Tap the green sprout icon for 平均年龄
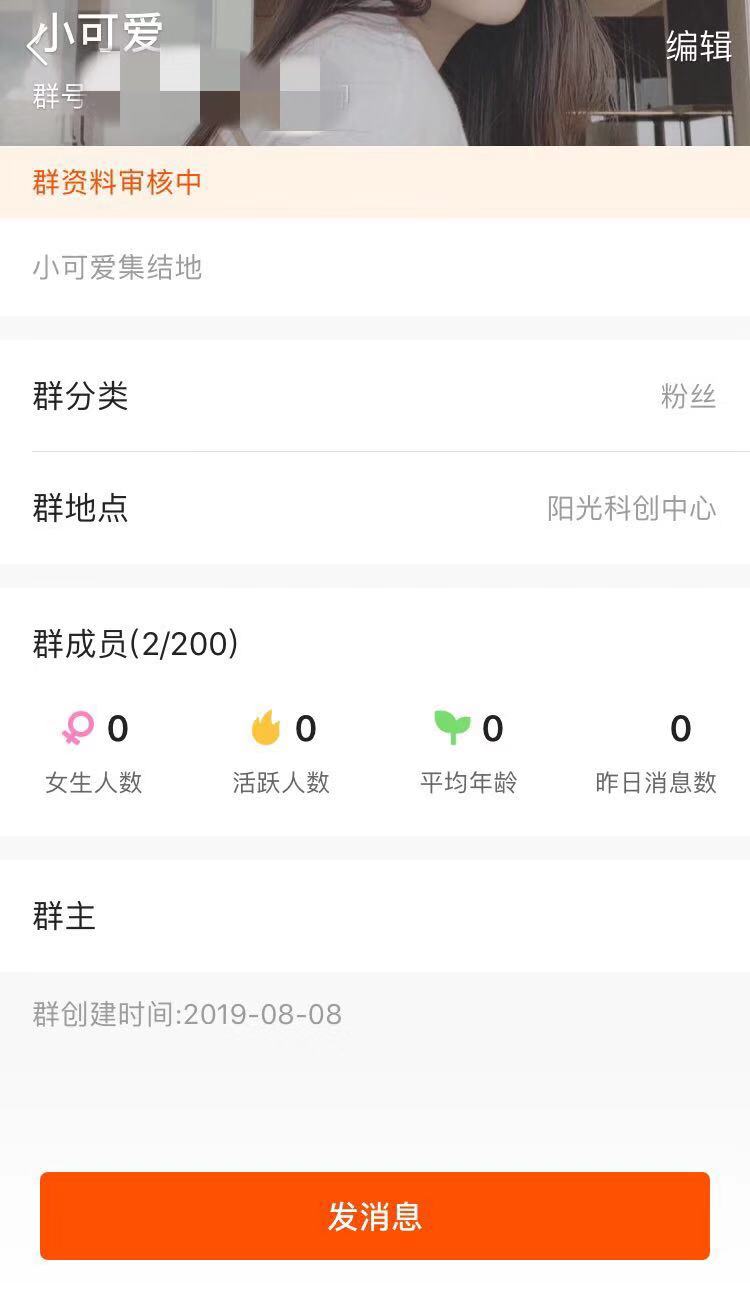 pos(452,728)
